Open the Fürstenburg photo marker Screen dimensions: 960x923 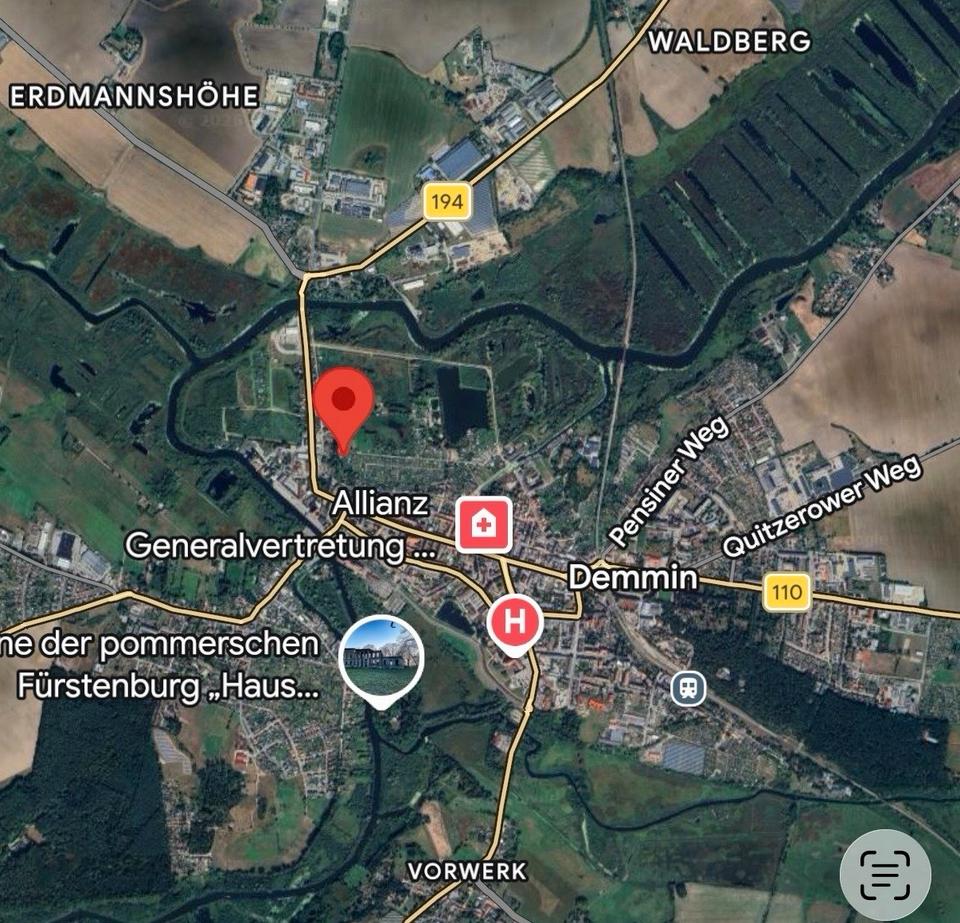(381, 657)
